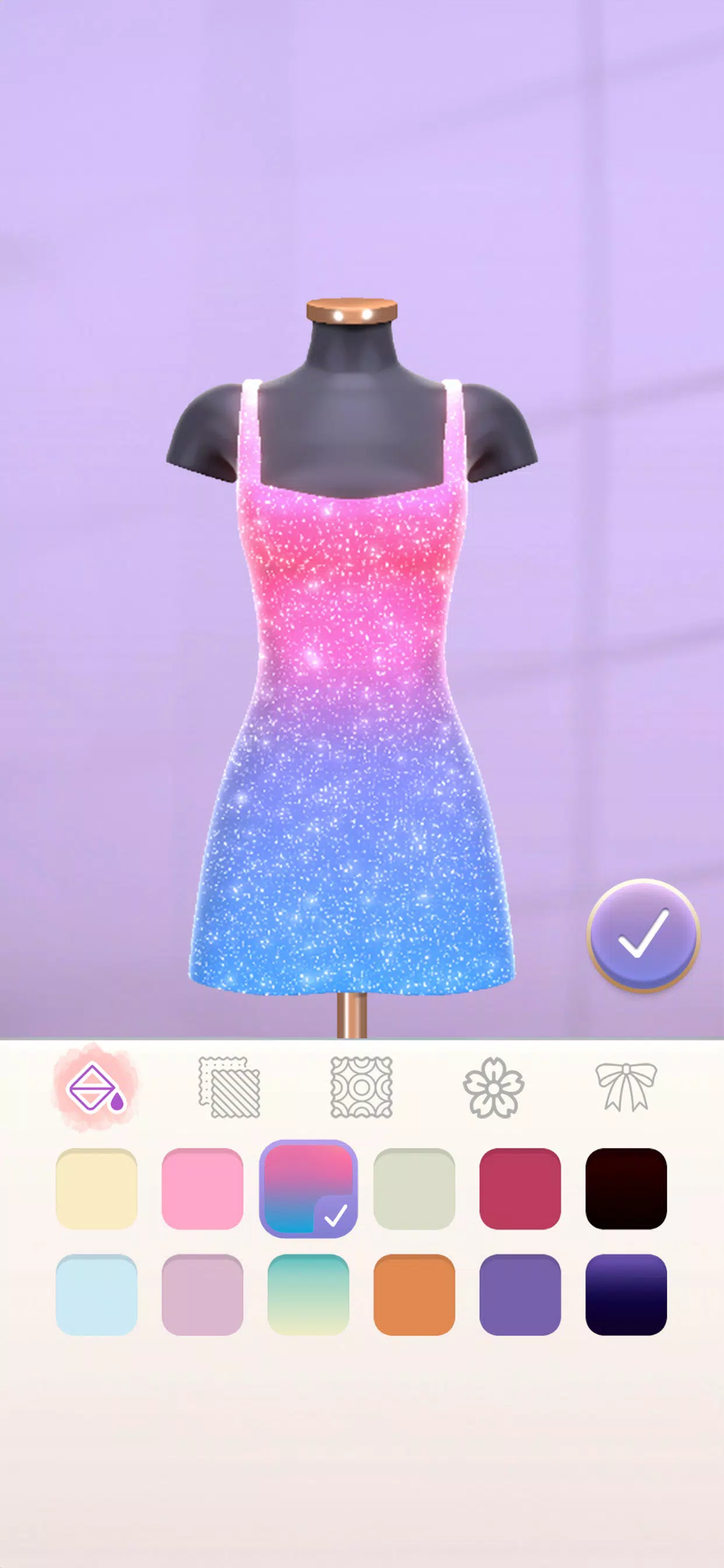Open the bow accessory tab
Image resolution: width=724 pixels, height=1568 pixels.
point(625,1087)
